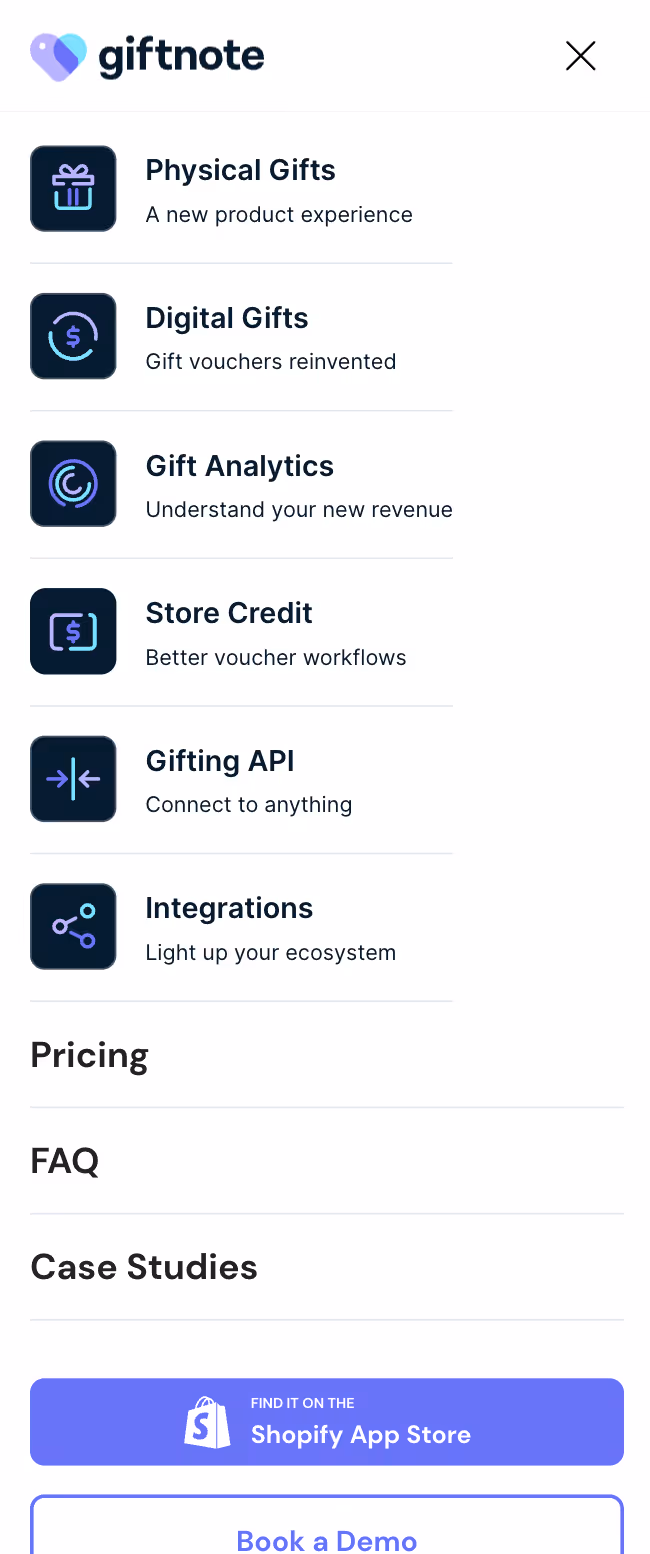Tap the giftnote logo to go home

[147, 56]
